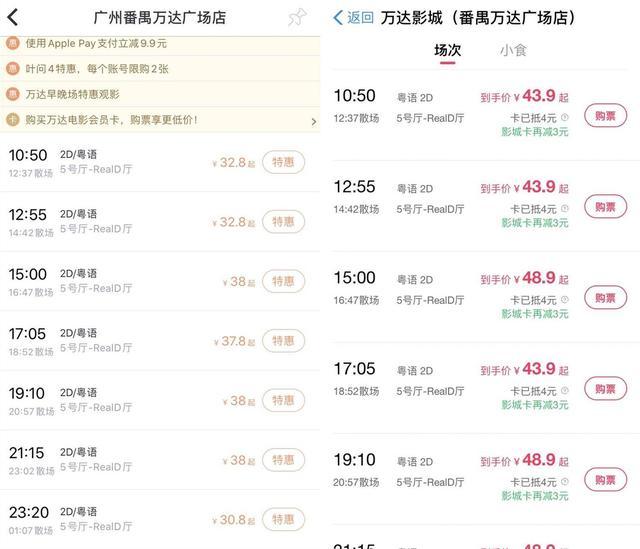The height and width of the screenshot is (549, 640).
Task: Tap 购票 for the 17:05 showing
Action: [605, 388]
